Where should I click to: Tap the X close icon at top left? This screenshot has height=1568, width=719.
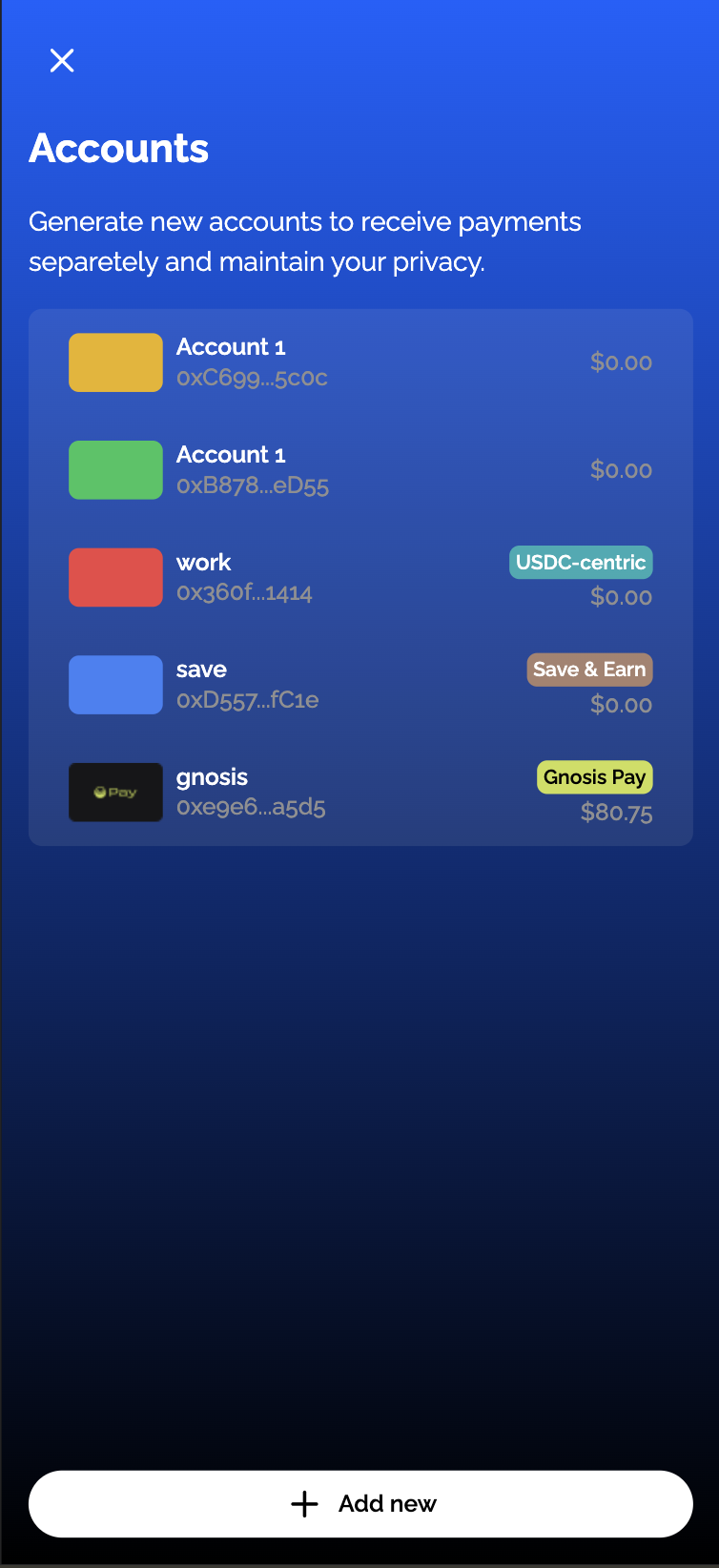click(x=61, y=60)
